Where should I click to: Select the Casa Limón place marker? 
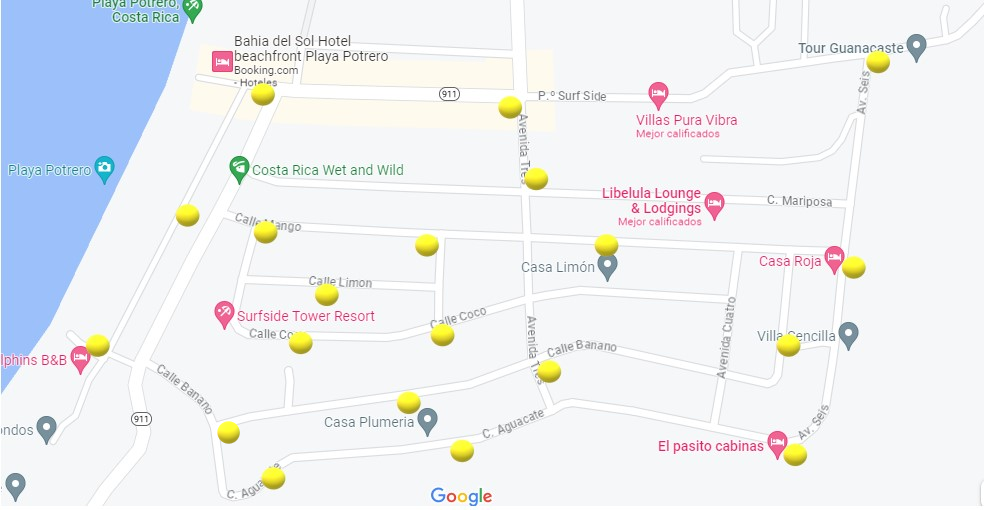coord(607,266)
